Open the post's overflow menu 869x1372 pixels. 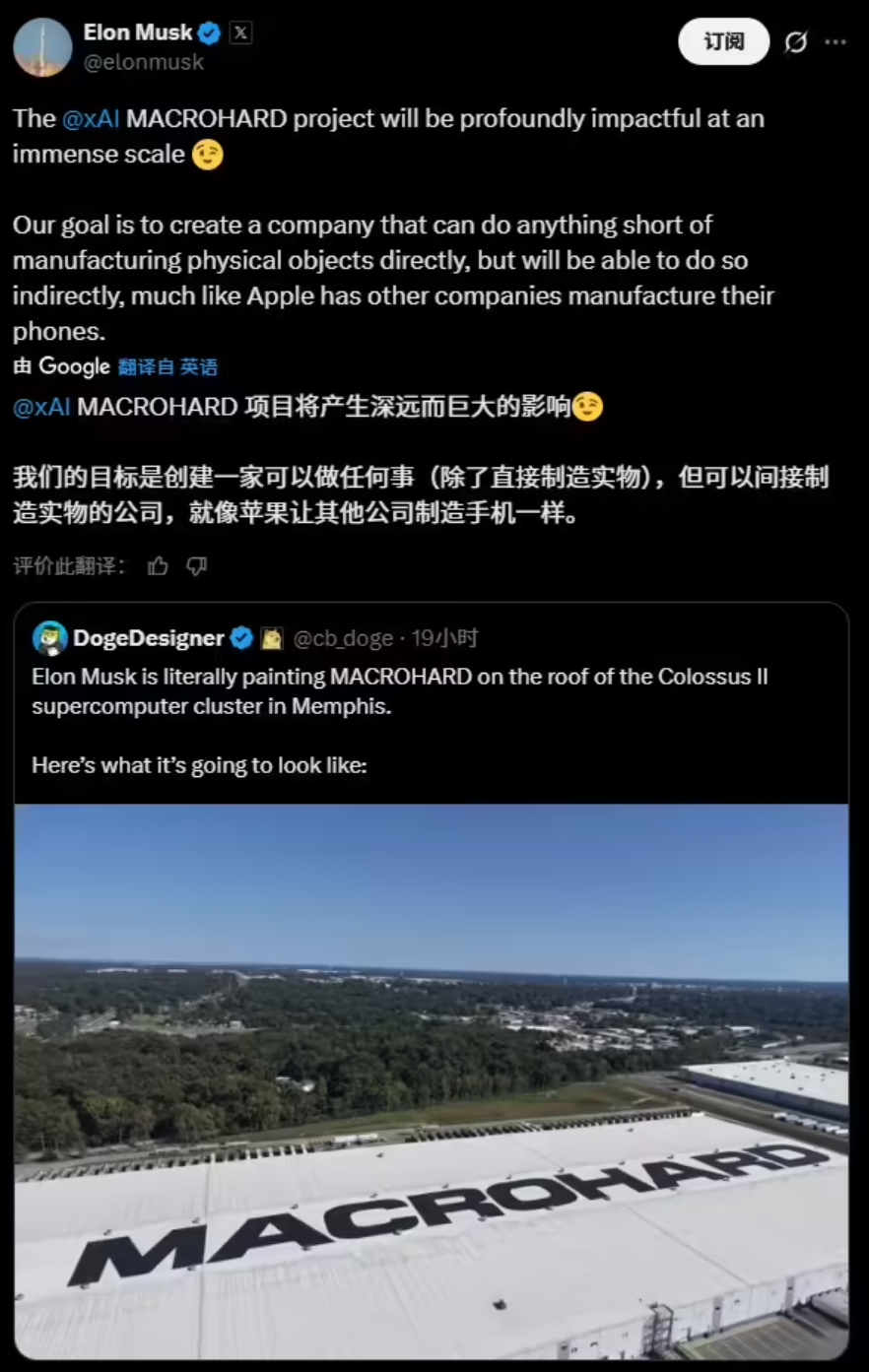pos(836,42)
